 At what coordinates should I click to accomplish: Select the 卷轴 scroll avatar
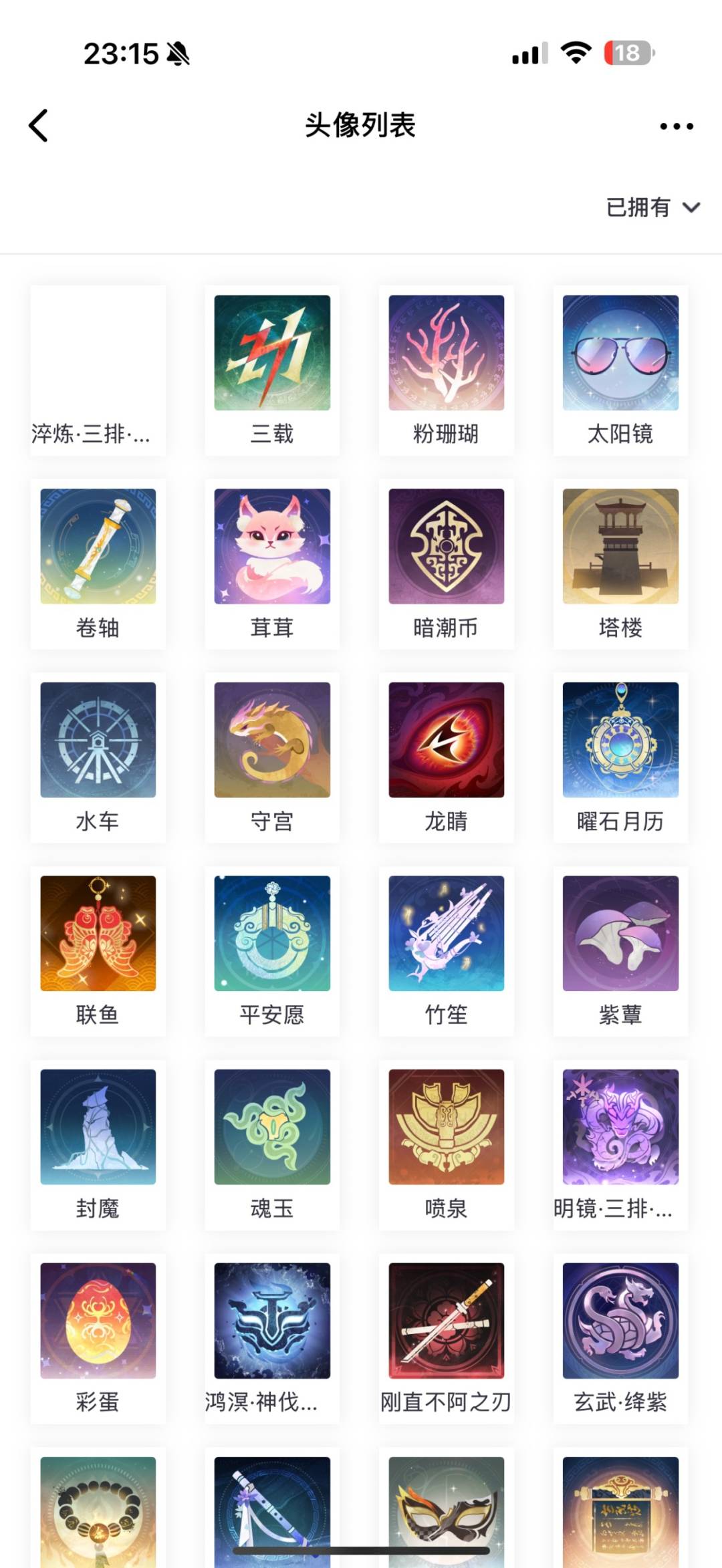click(x=98, y=547)
